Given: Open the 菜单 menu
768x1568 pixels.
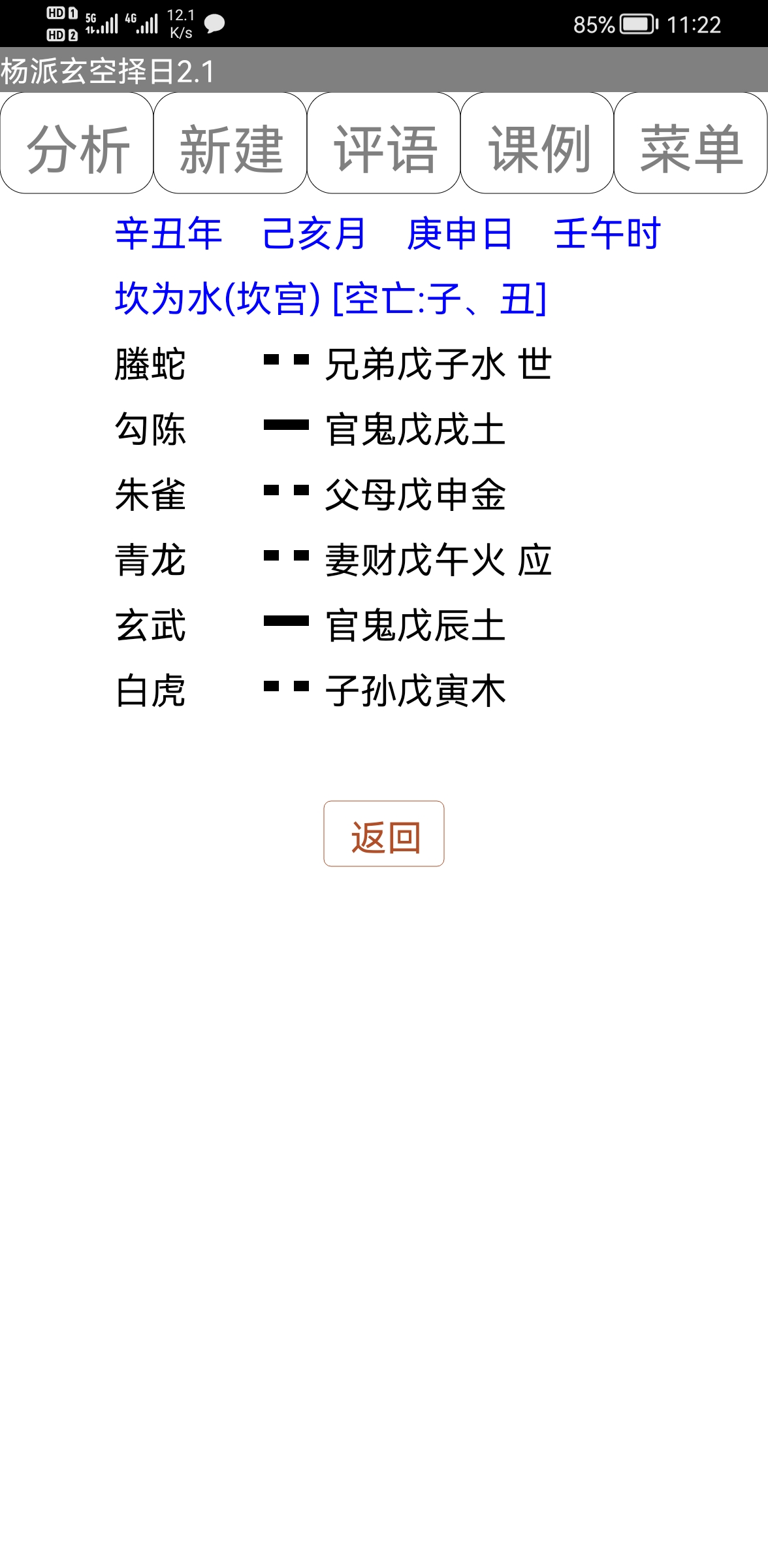Looking at the screenshot, I should [x=691, y=144].
